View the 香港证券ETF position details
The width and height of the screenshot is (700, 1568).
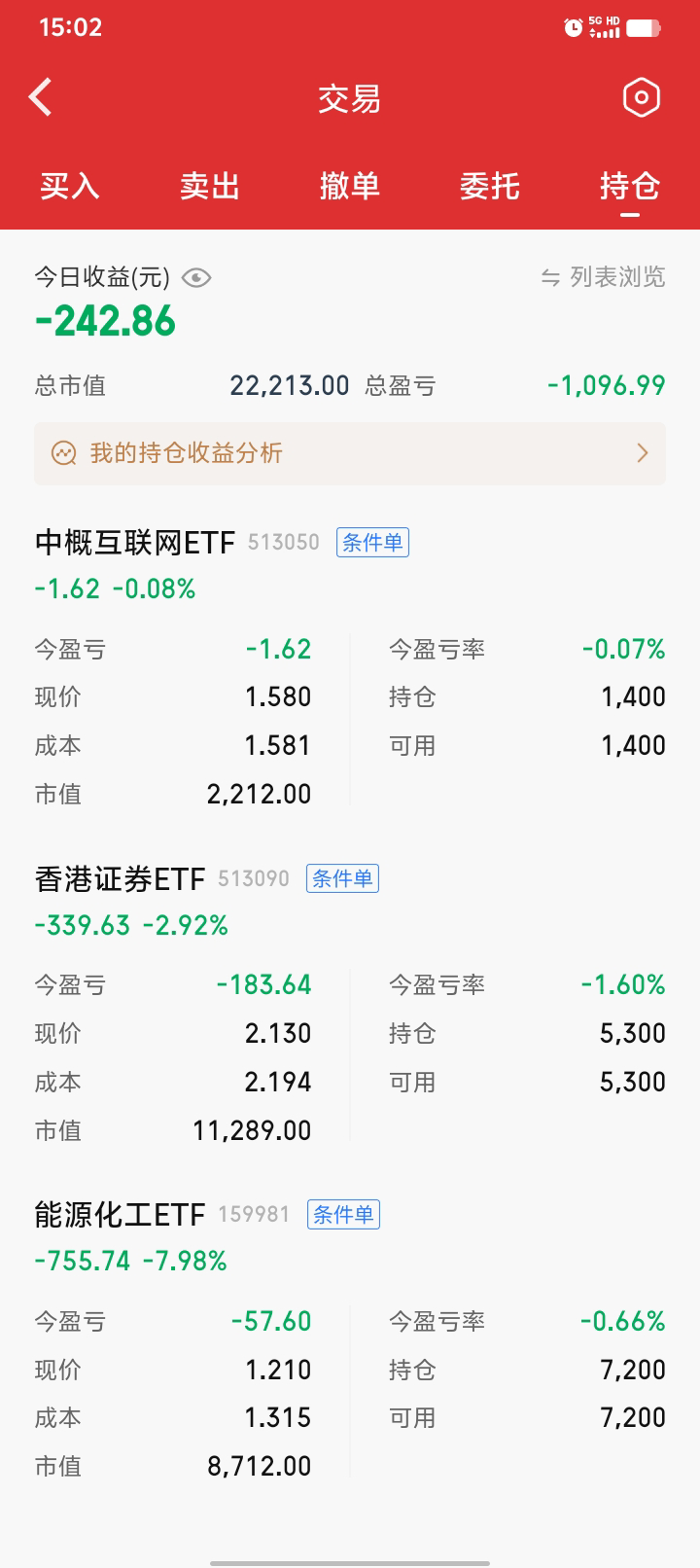tap(121, 878)
